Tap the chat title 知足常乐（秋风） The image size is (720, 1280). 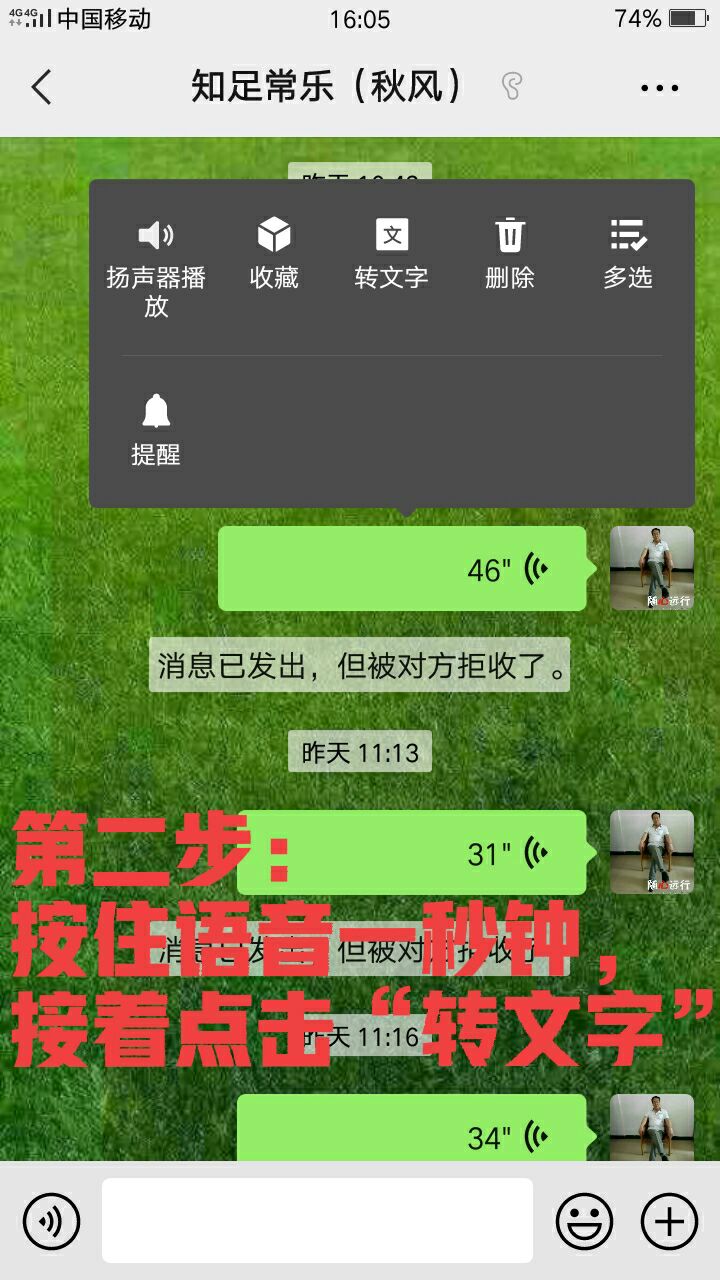point(325,88)
